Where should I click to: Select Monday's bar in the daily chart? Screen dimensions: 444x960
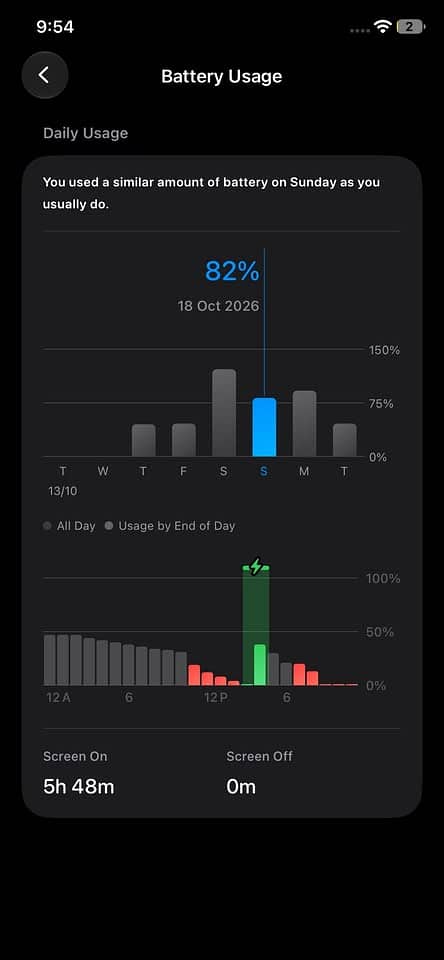click(x=304, y=424)
